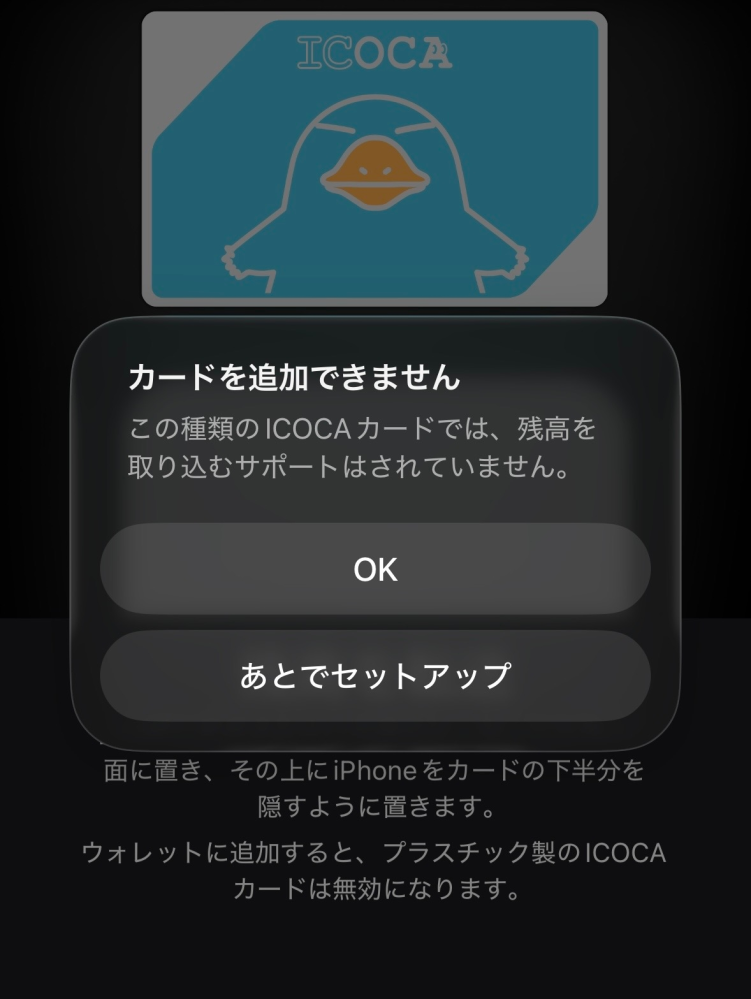751x999 pixels.
Task: Tap the instruction text about iPhone placement
Action: click(x=375, y=785)
